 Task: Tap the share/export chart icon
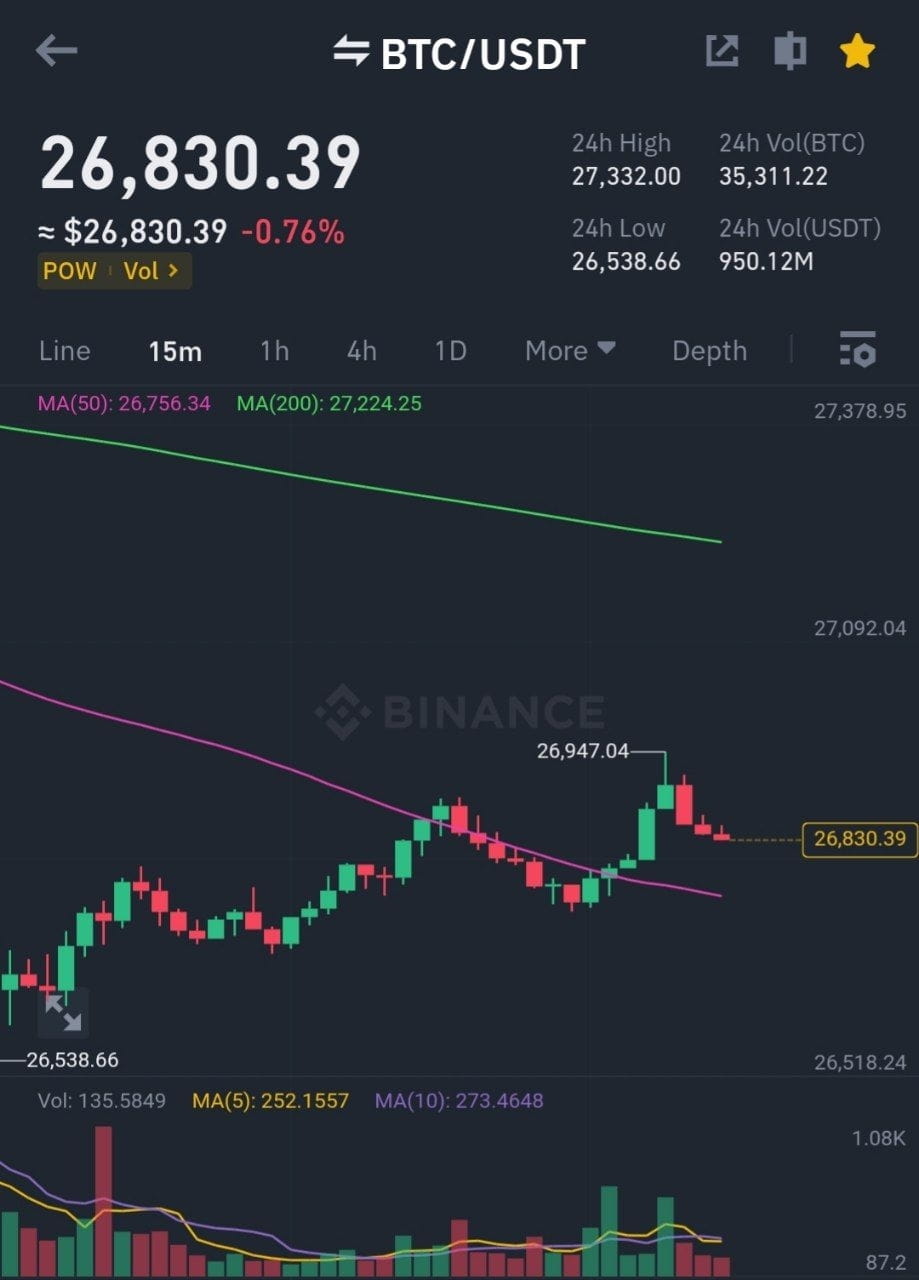[722, 52]
